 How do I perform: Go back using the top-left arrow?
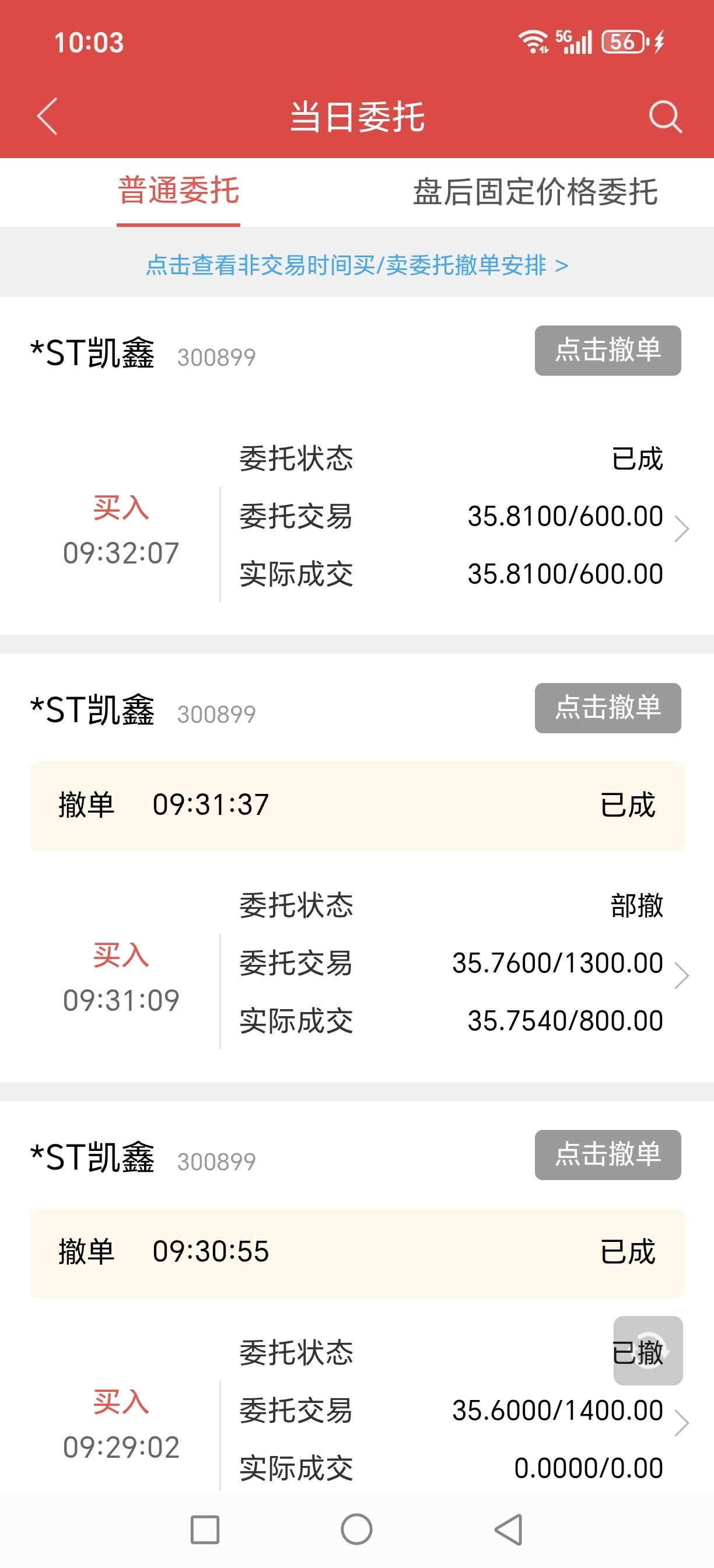(x=47, y=116)
